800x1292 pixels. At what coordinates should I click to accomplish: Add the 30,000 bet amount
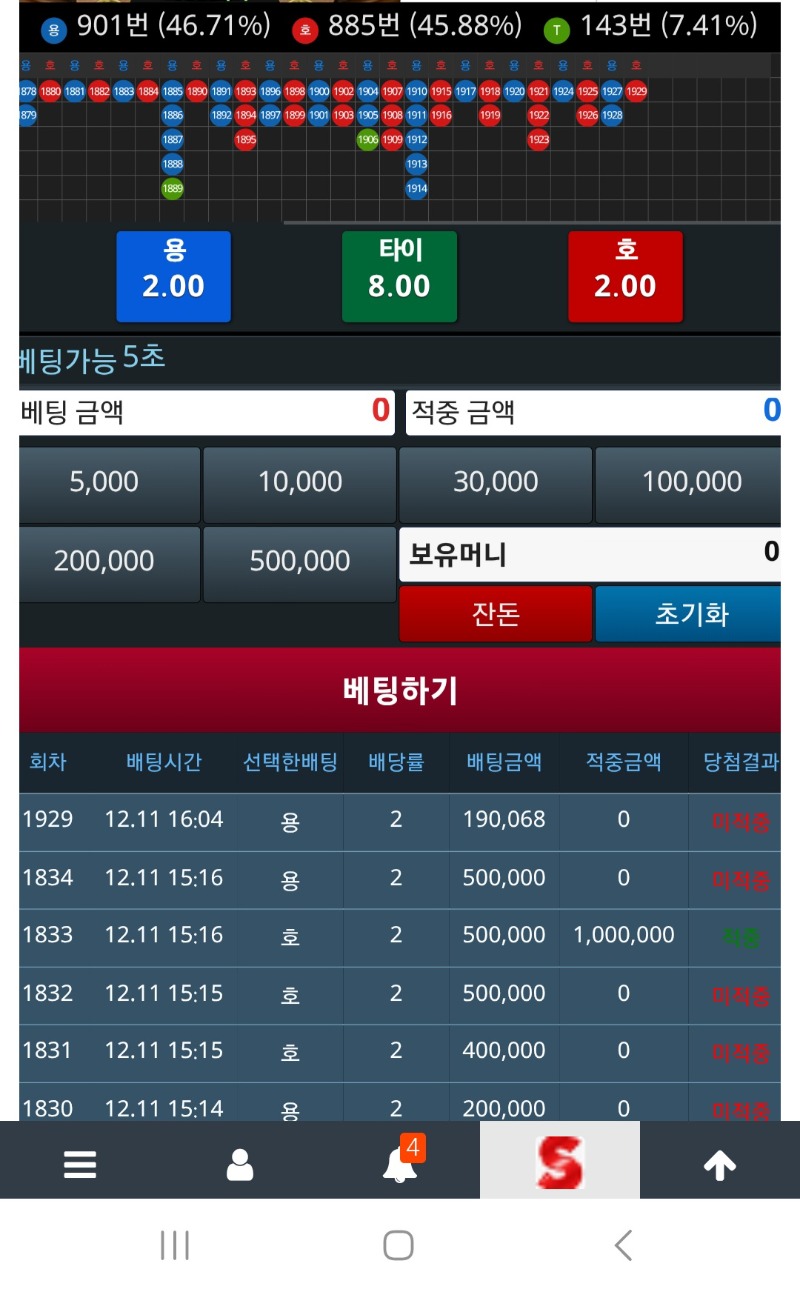pyautogui.click(x=496, y=483)
